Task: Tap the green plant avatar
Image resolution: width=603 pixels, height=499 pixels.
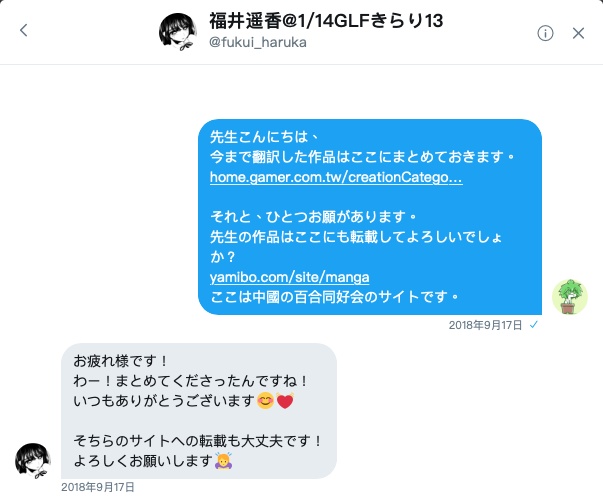Action: [570, 297]
